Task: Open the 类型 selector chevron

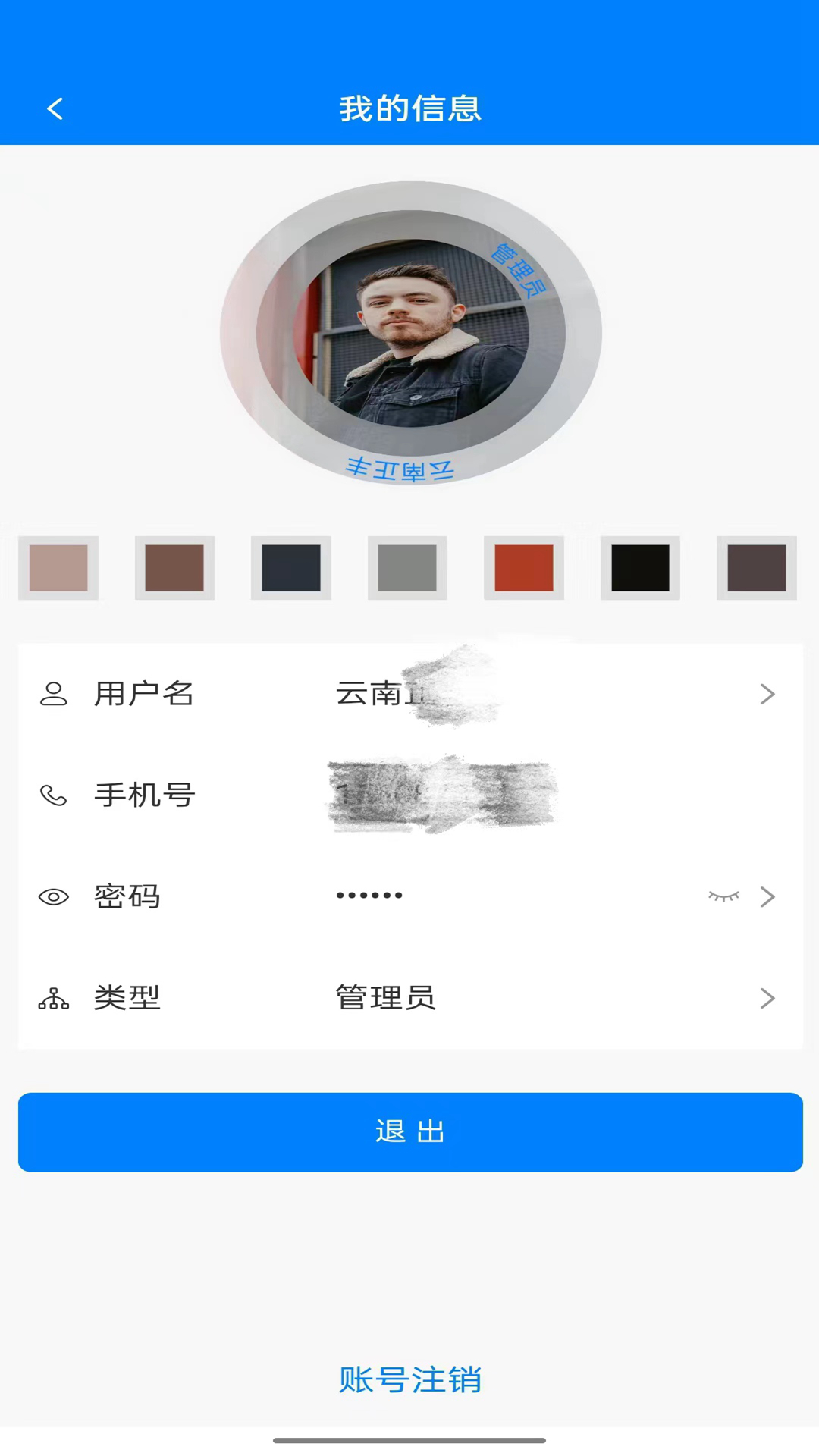Action: (767, 999)
